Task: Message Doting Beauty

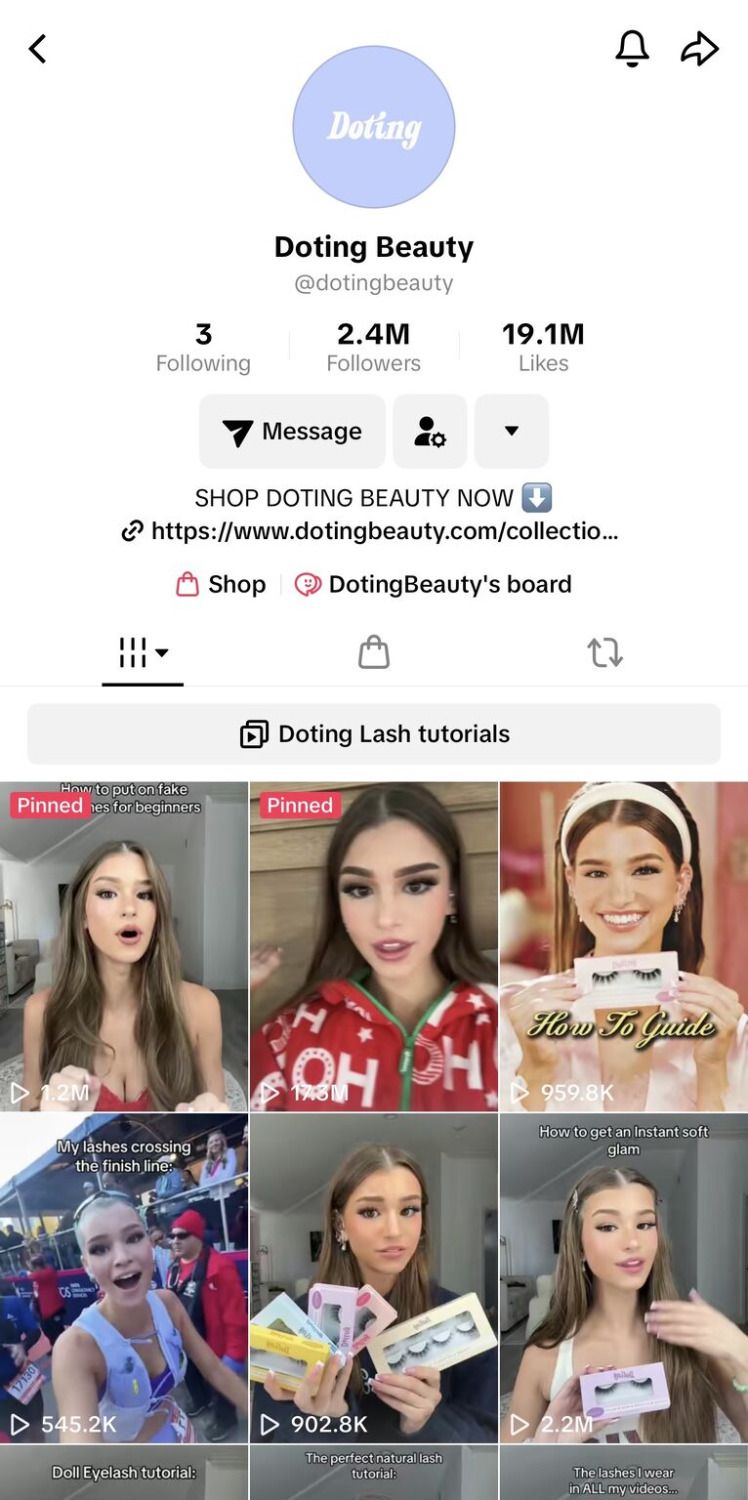Action: tap(292, 431)
